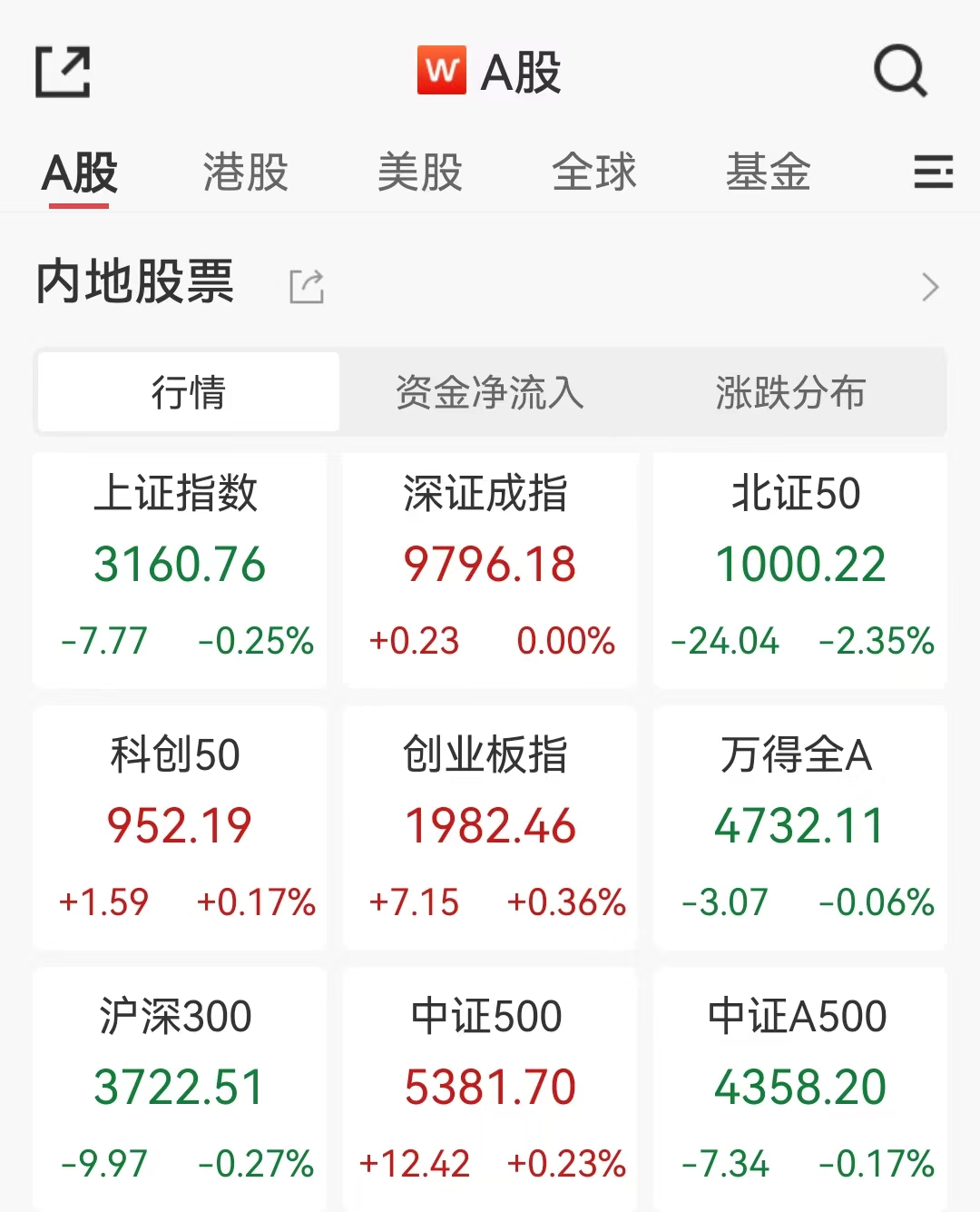Expand the 内地股票 section via the chevron
Screen dimensions: 980x1212
point(929,286)
